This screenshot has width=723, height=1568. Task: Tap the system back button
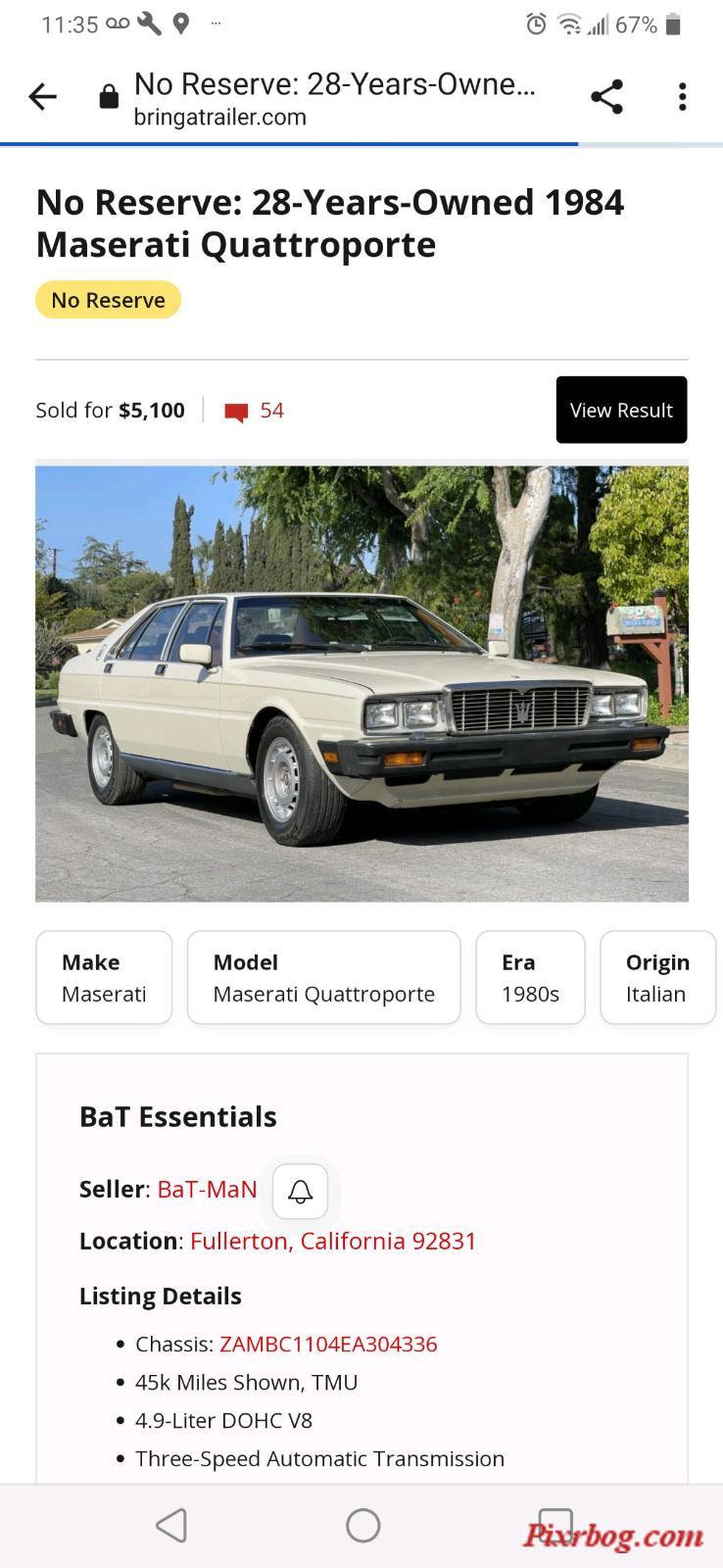171,1526
